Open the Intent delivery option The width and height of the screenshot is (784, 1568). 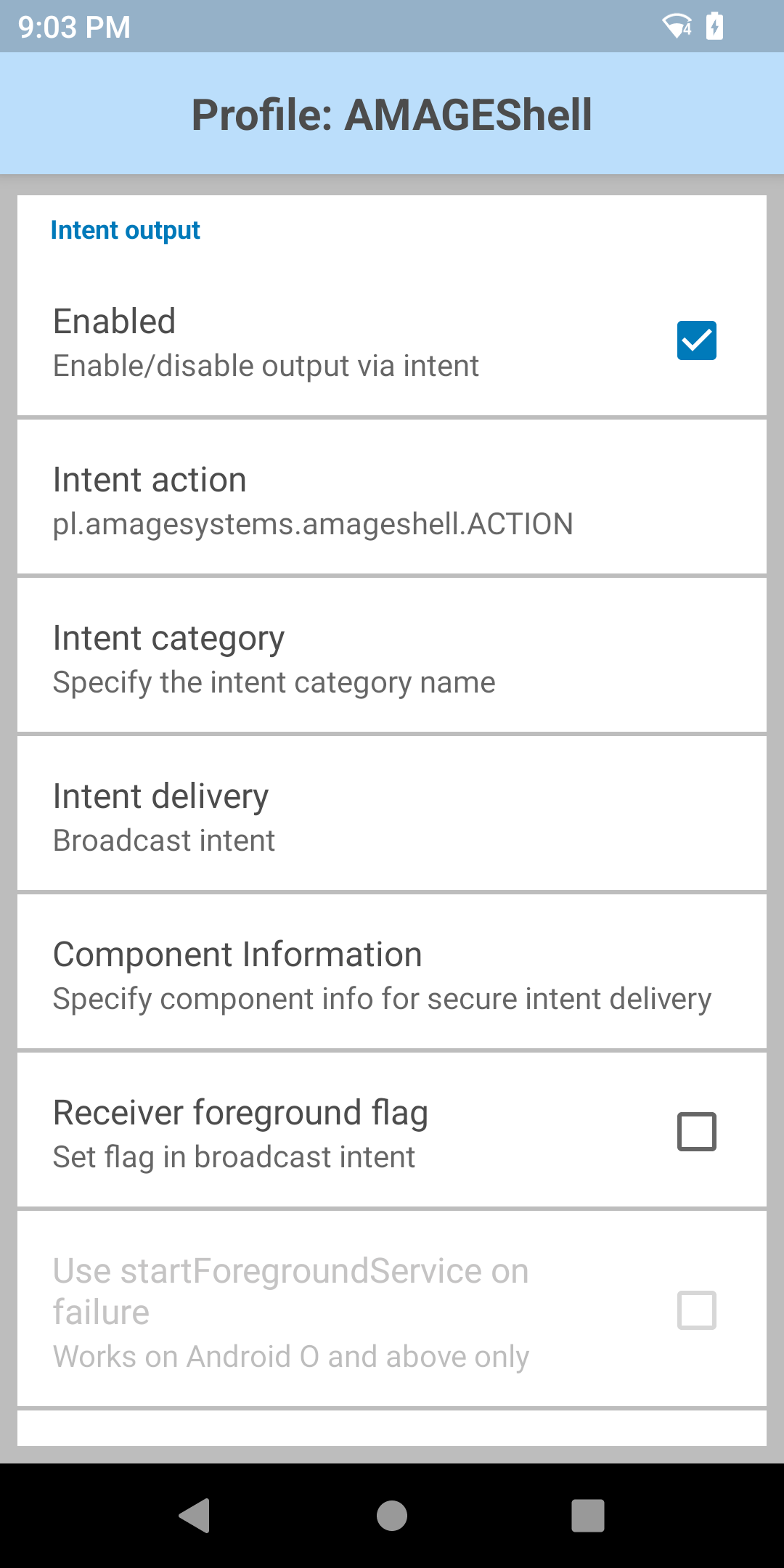click(392, 817)
